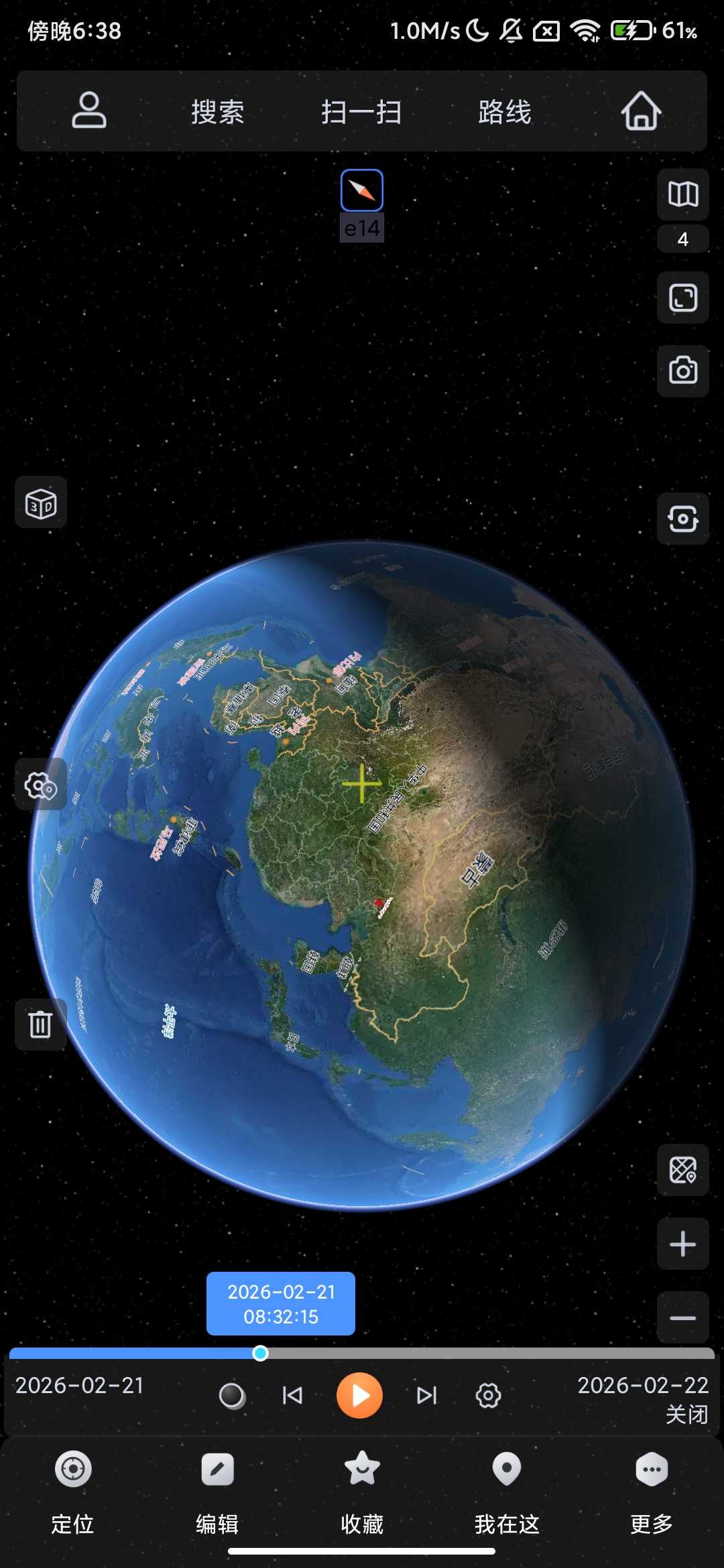Open the marker settings gear on the left

point(40,785)
